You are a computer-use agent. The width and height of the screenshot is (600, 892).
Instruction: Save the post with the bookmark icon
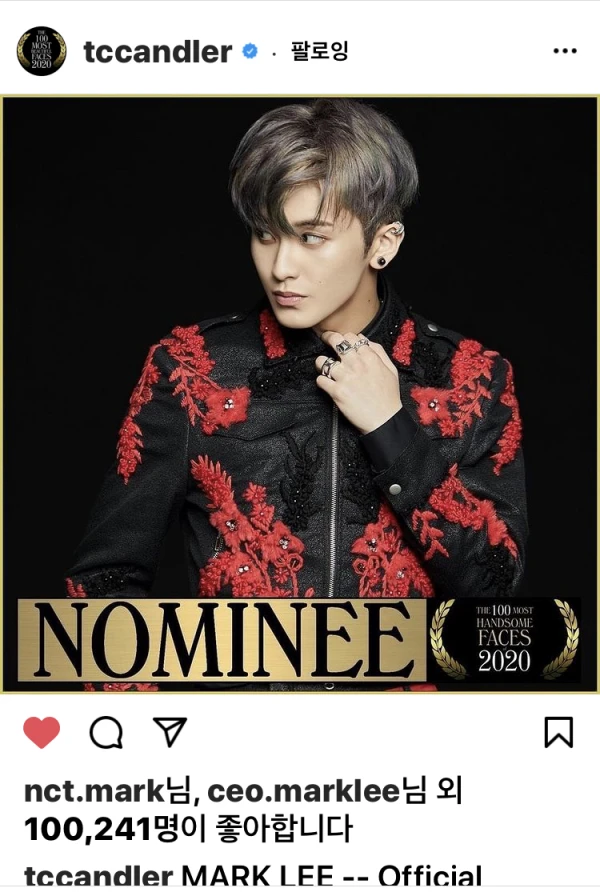pos(559,732)
